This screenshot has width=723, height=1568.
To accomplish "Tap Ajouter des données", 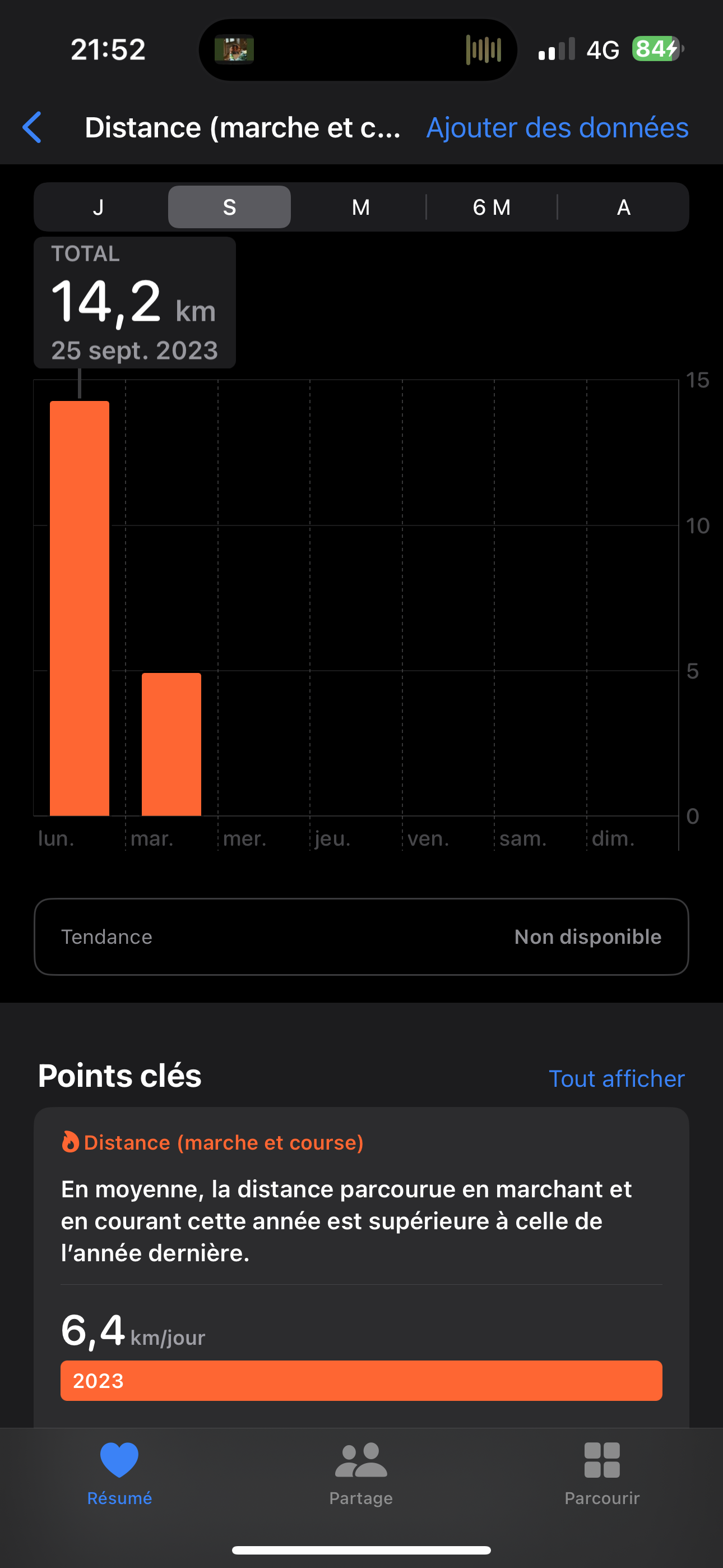I will coord(557,127).
